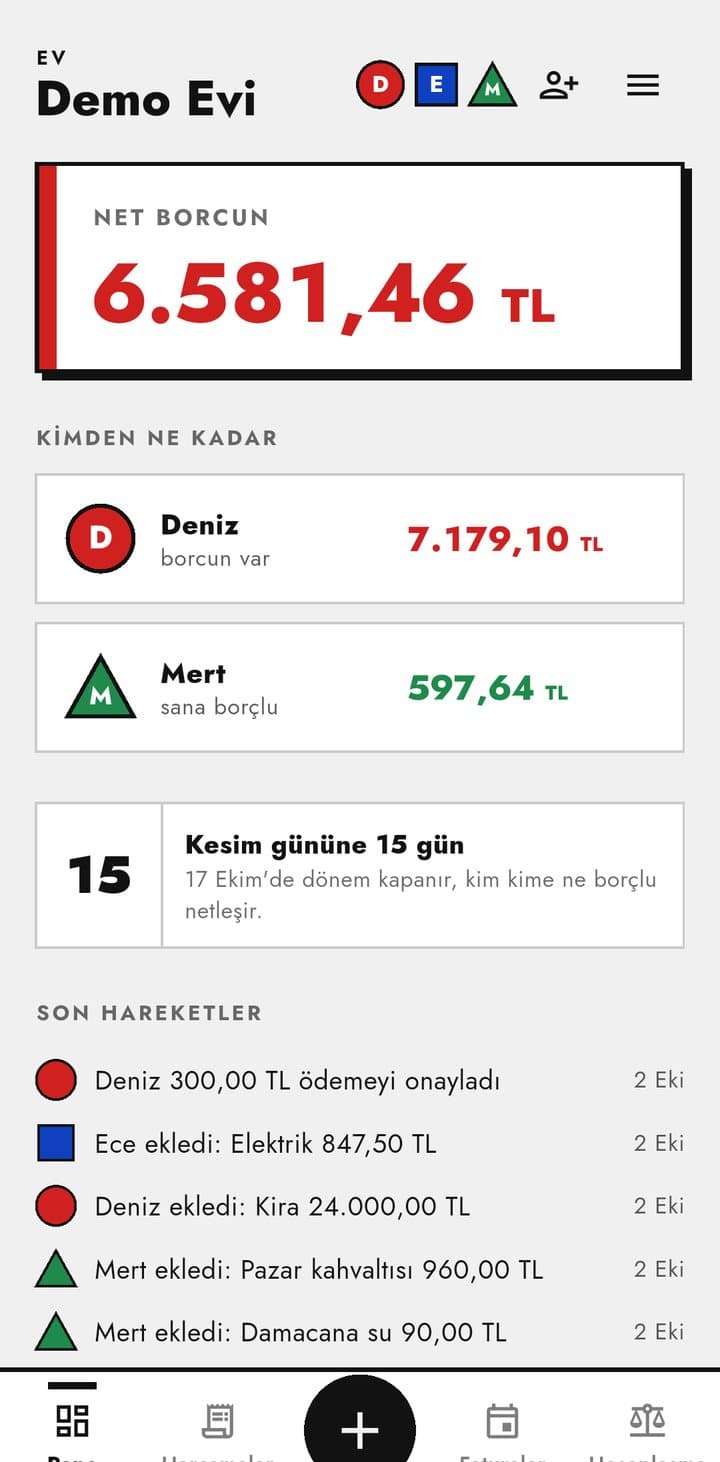Open Mert's card showing 597,64 TL owed
Viewport: 720px width, 1462px height.
tap(360, 687)
